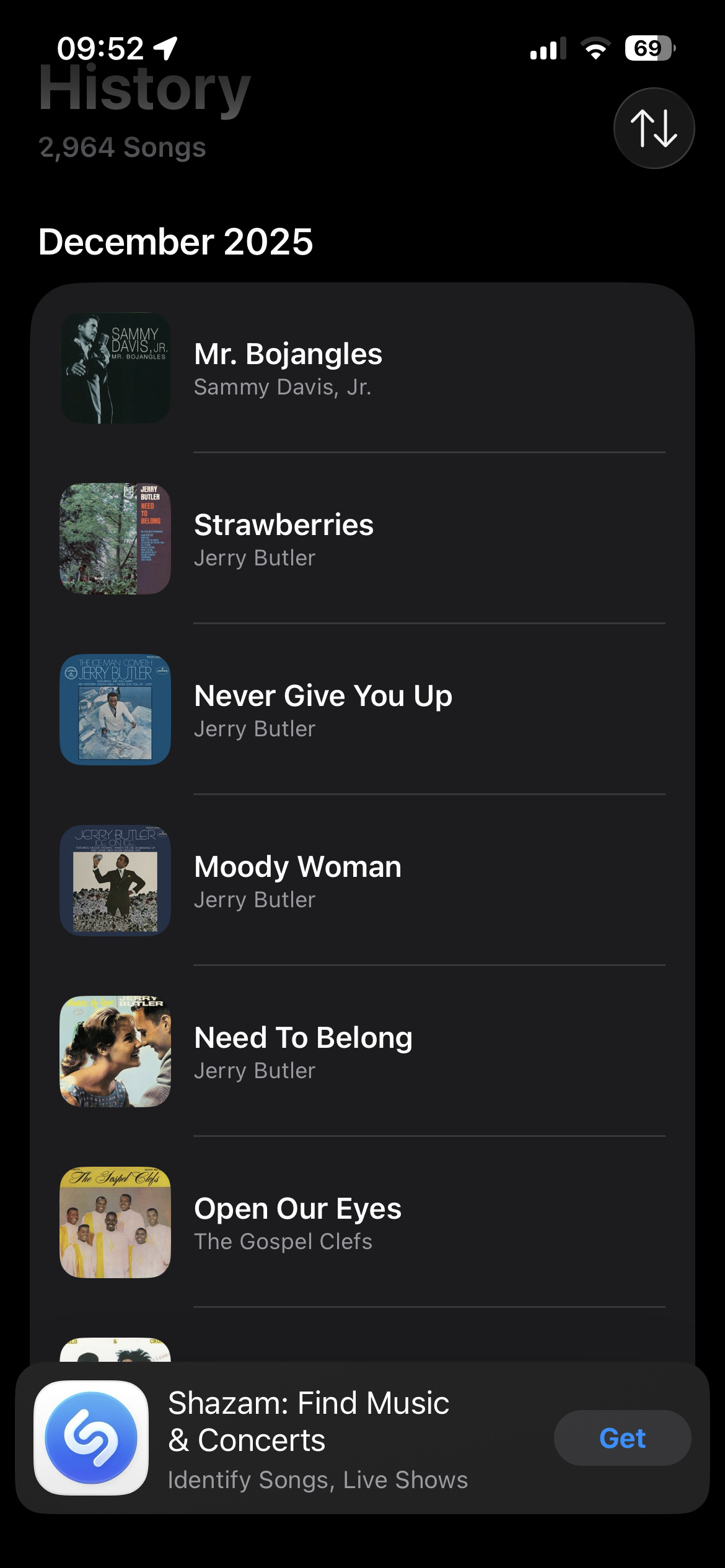
Task: Open Never Give You Up entry
Action: point(362,710)
